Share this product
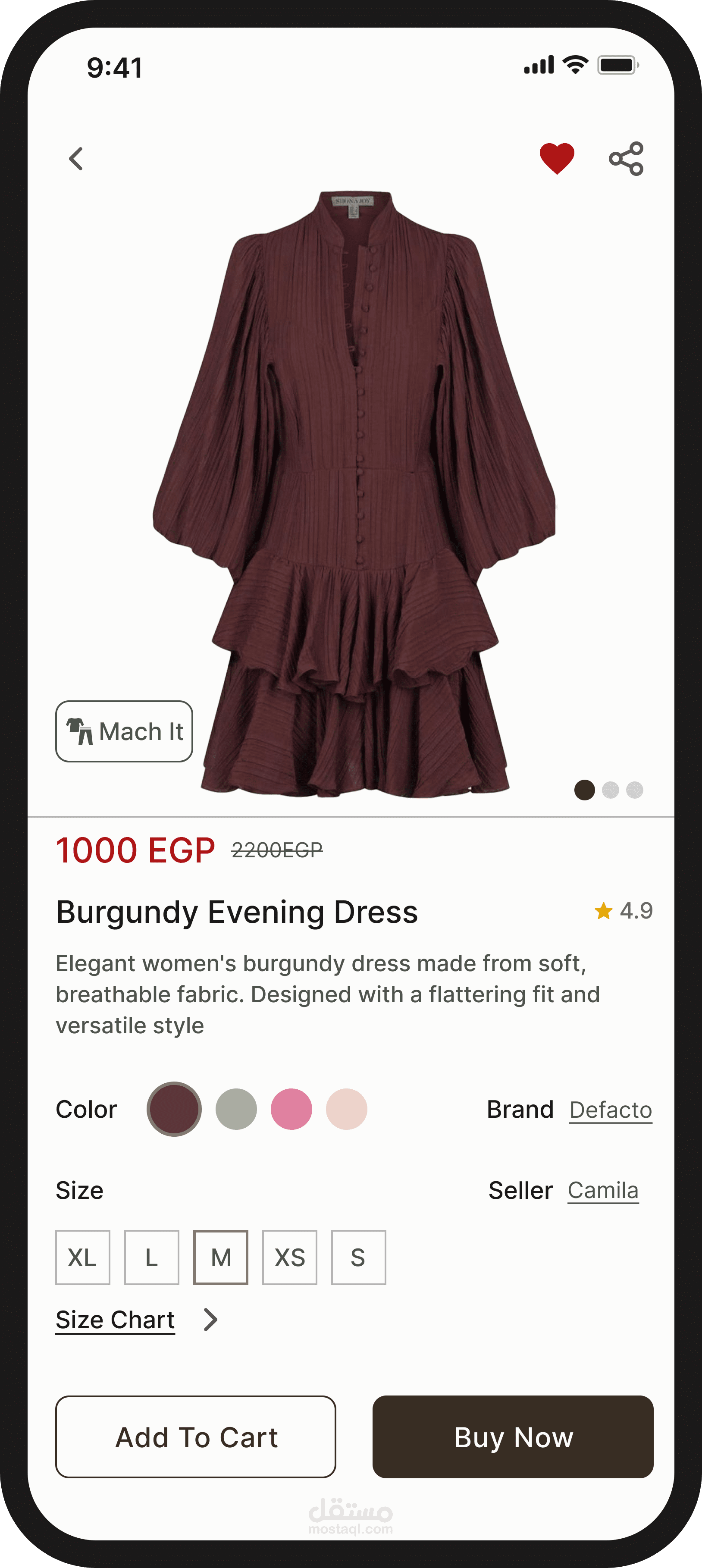The image size is (702, 1568). (626, 159)
